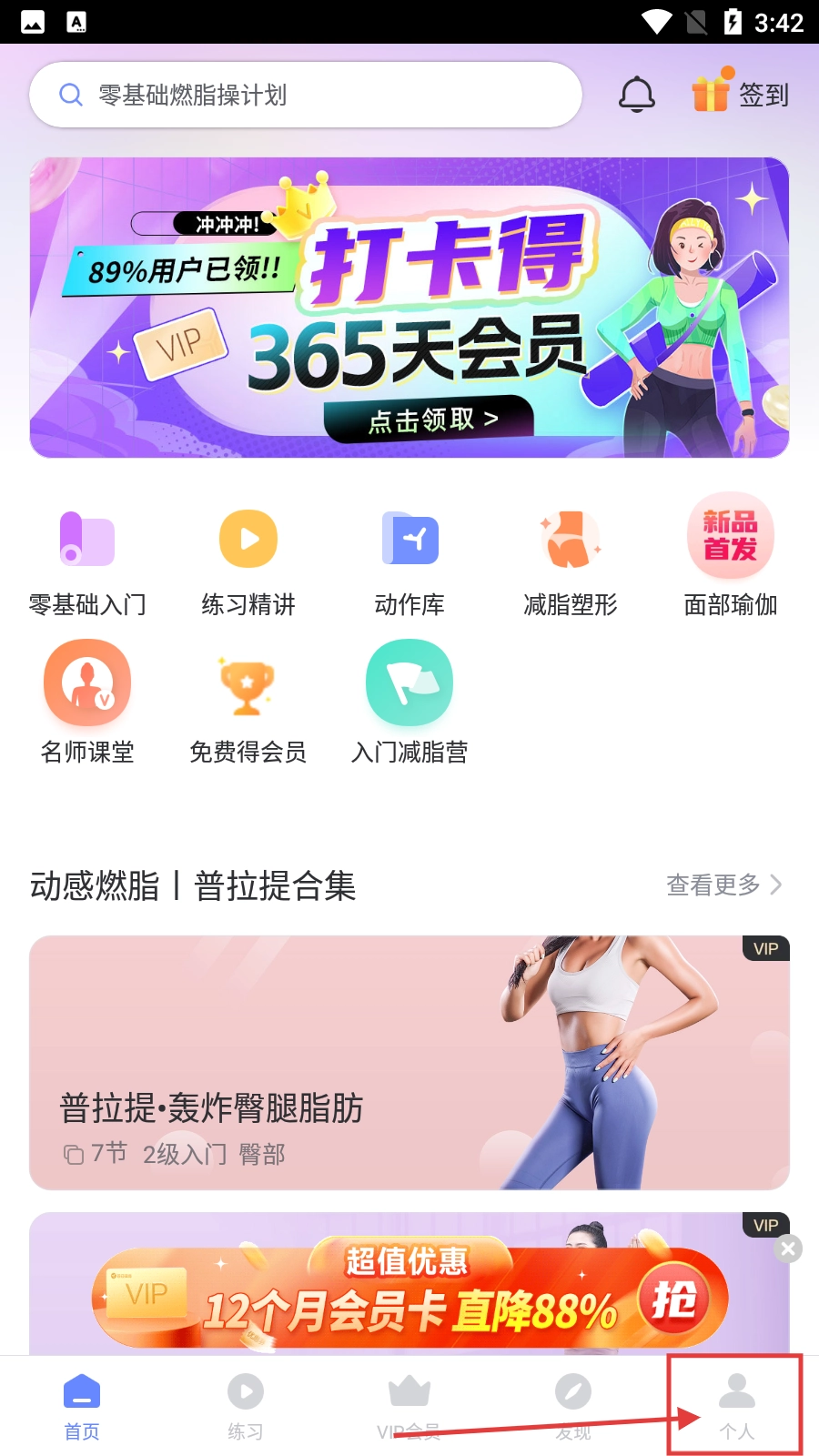
Task: Tap 查看更多 for the 普拉提合集 section
Action: (x=723, y=885)
